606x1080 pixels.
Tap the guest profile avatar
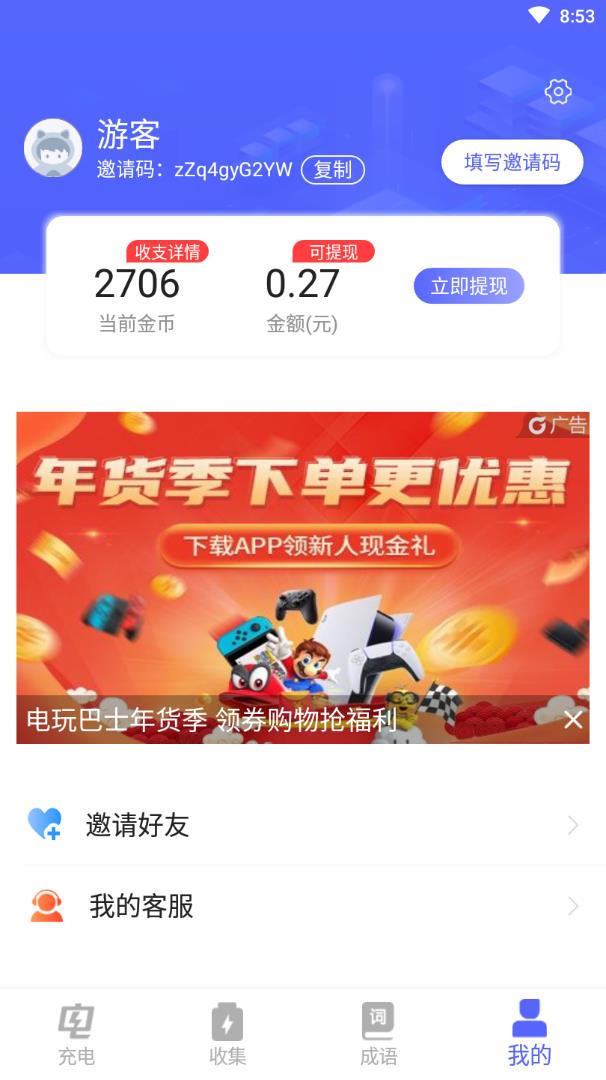coord(53,148)
